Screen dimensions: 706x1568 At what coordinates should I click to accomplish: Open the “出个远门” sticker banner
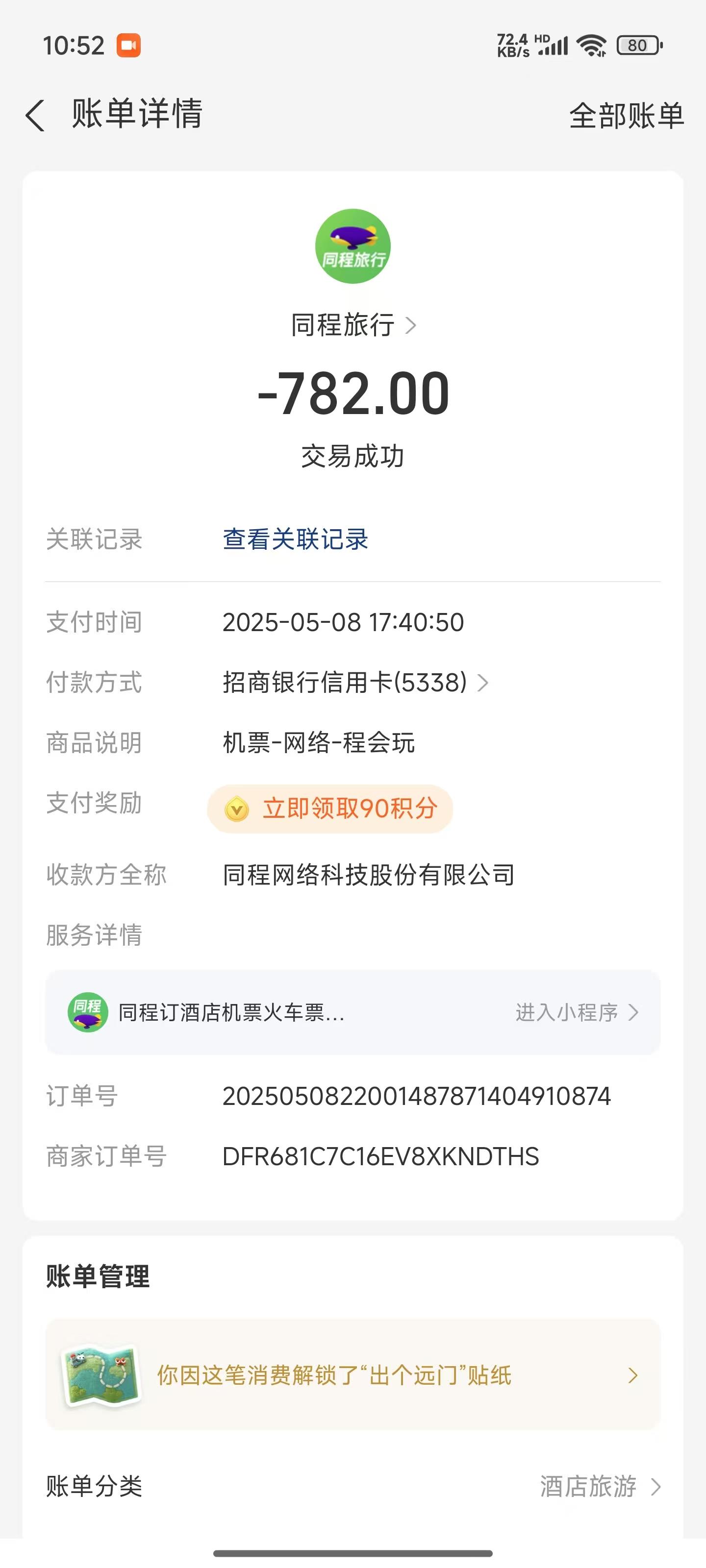point(353,1375)
